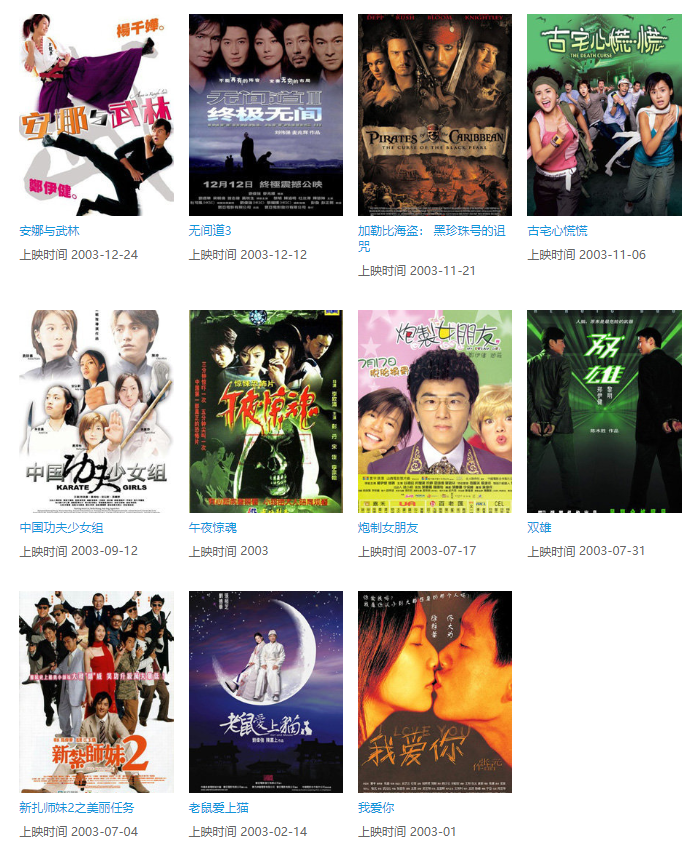Screen dimensions: 687x864
Task: Open the 古宅心慌慌 movie poster
Action: 604,115
